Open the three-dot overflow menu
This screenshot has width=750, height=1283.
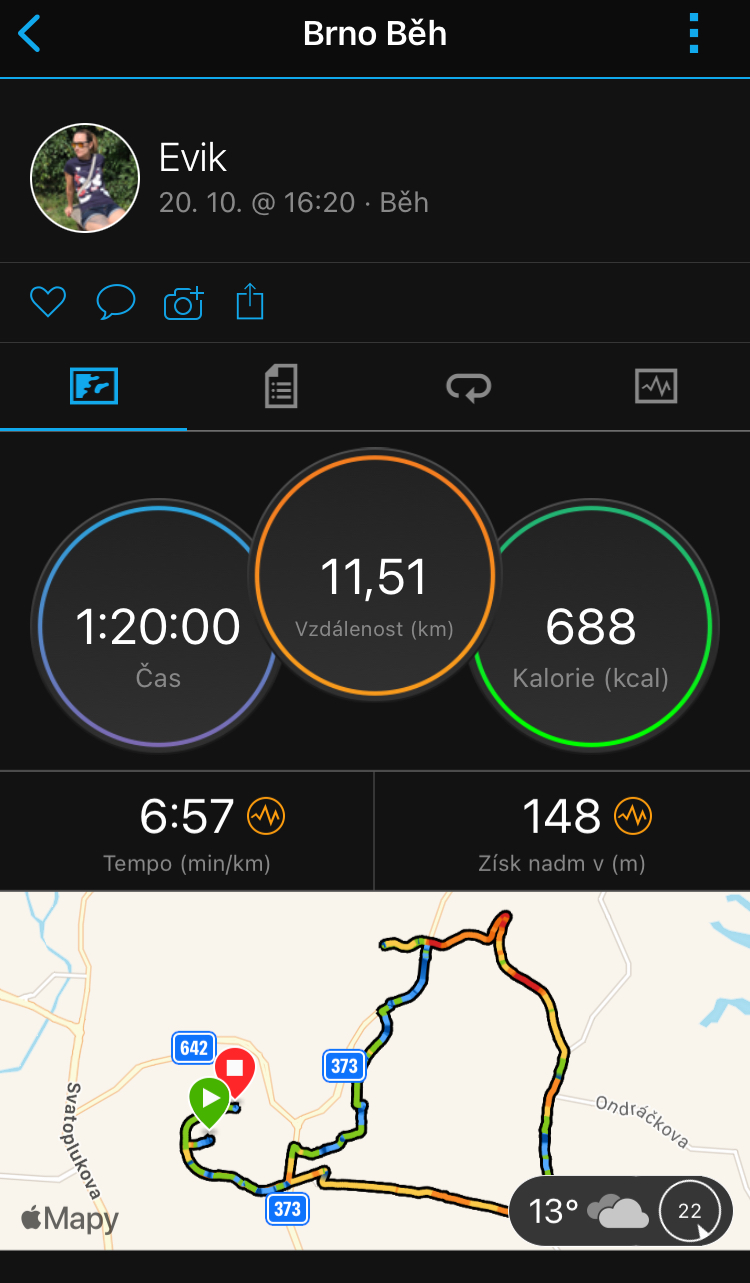point(694,34)
